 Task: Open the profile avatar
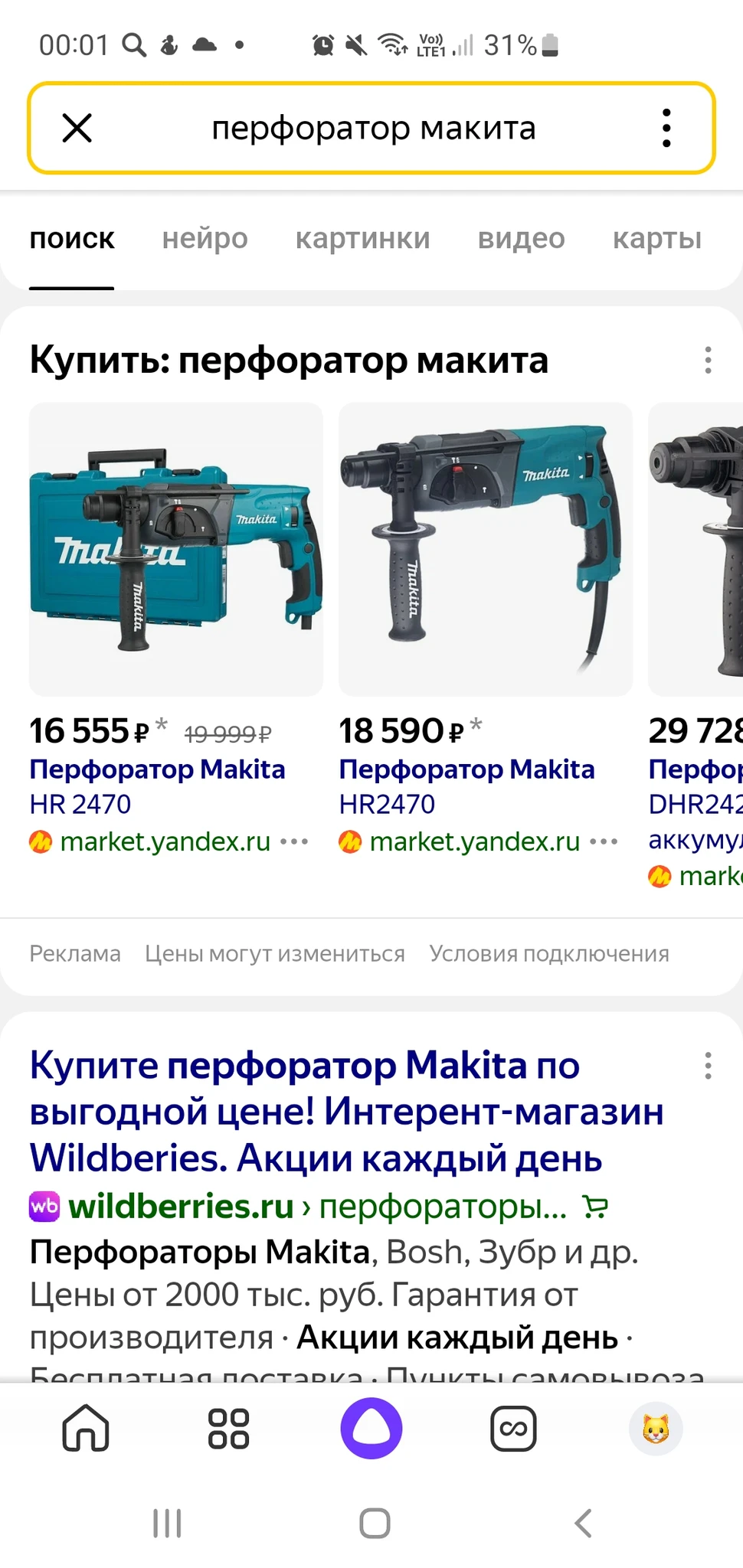[x=656, y=1429]
